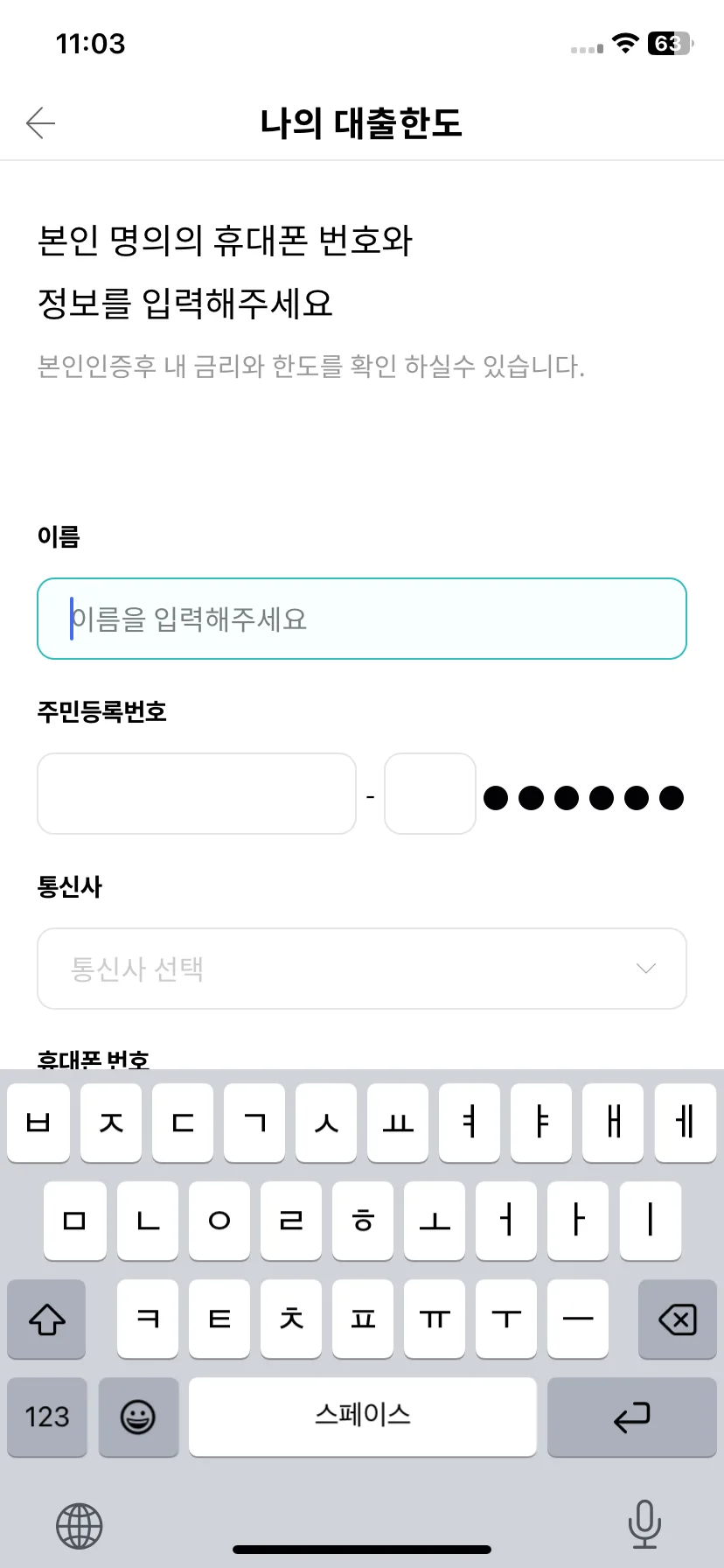Viewport: 724px width, 1568px height.
Task: Toggle the Wi-Fi status icon area
Action: [x=626, y=44]
